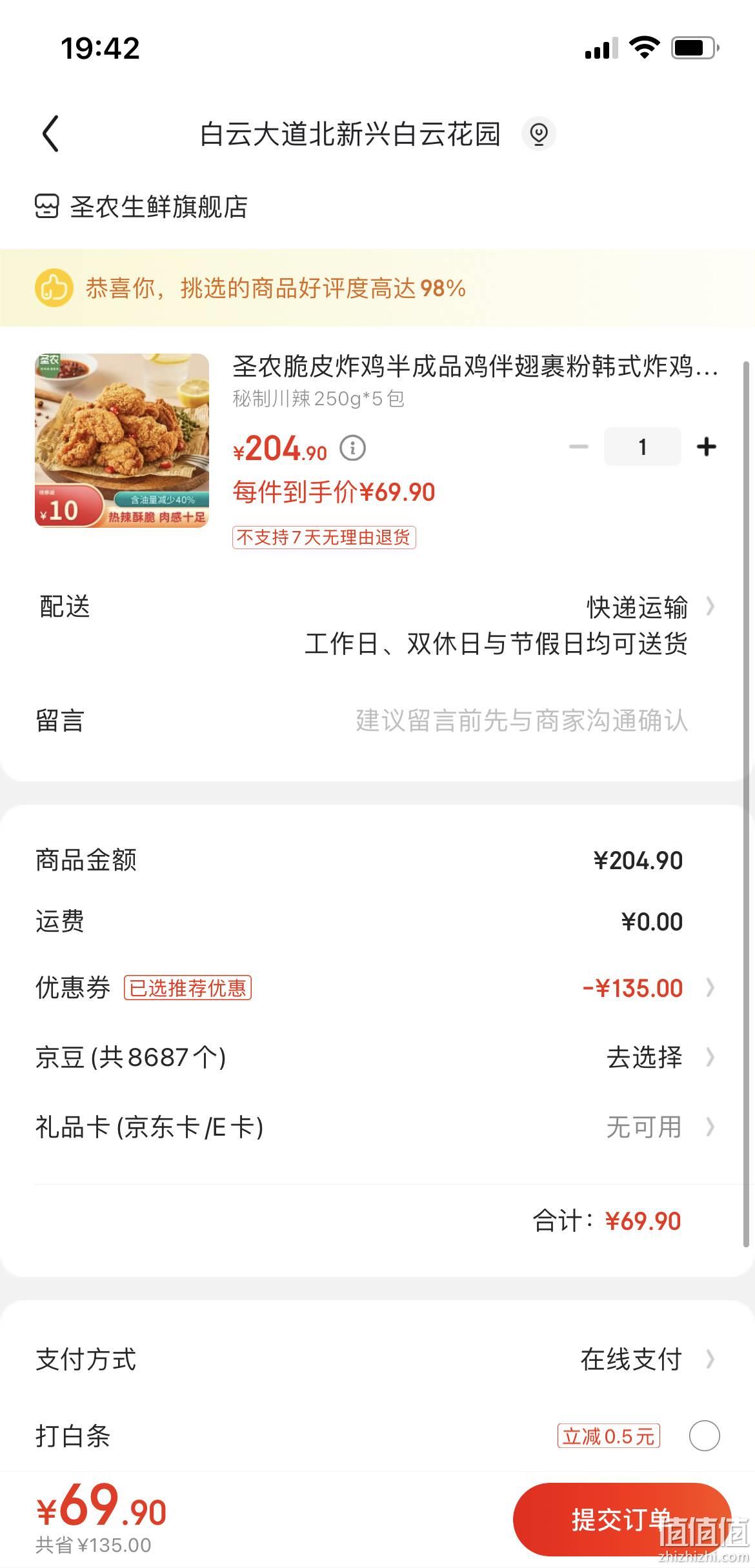The image size is (755, 1568).
Task: Tap the price info icon next to ¥204.90
Action: pos(352,448)
